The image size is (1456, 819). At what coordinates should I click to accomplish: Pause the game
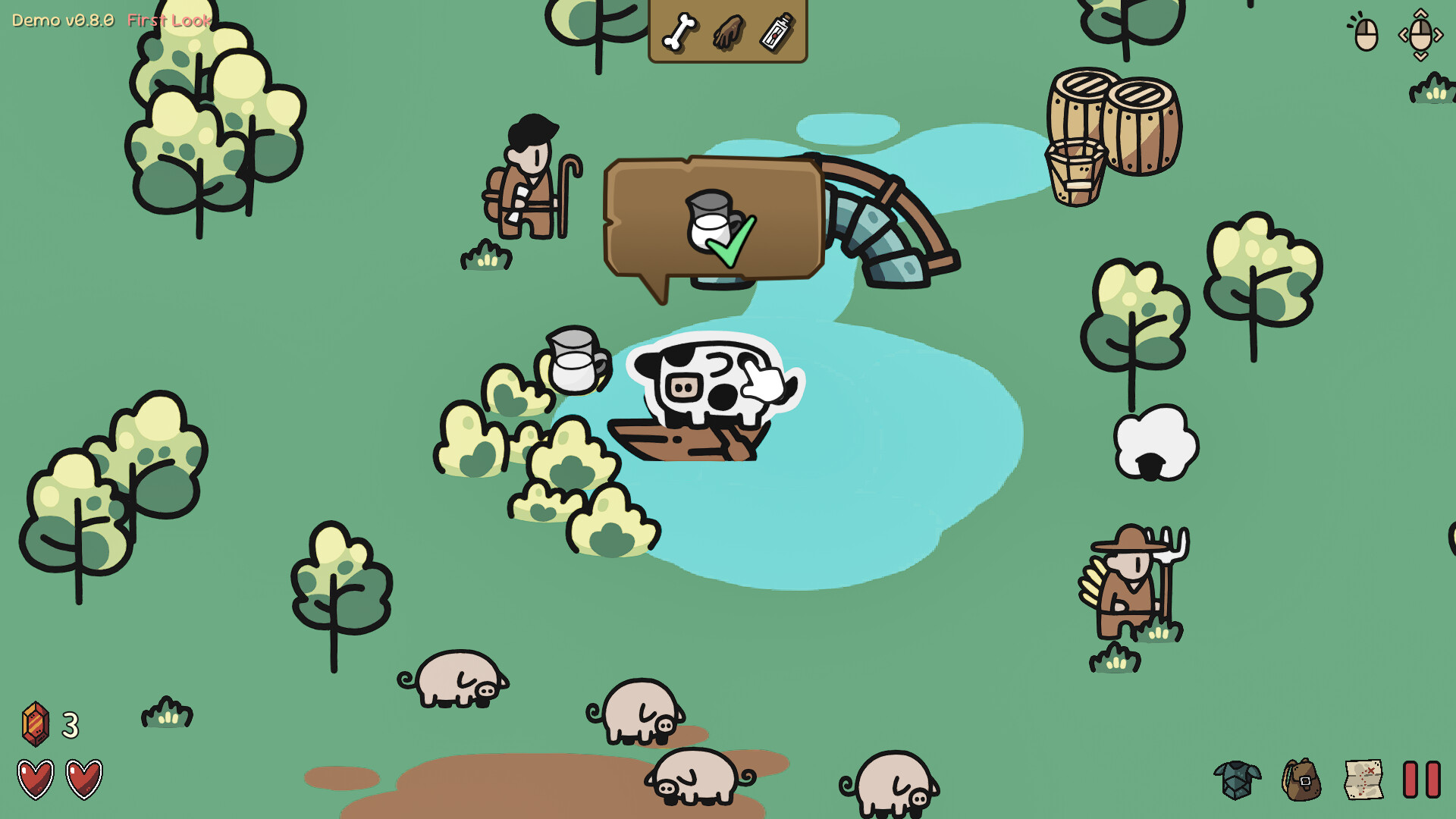(x=1421, y=780)
